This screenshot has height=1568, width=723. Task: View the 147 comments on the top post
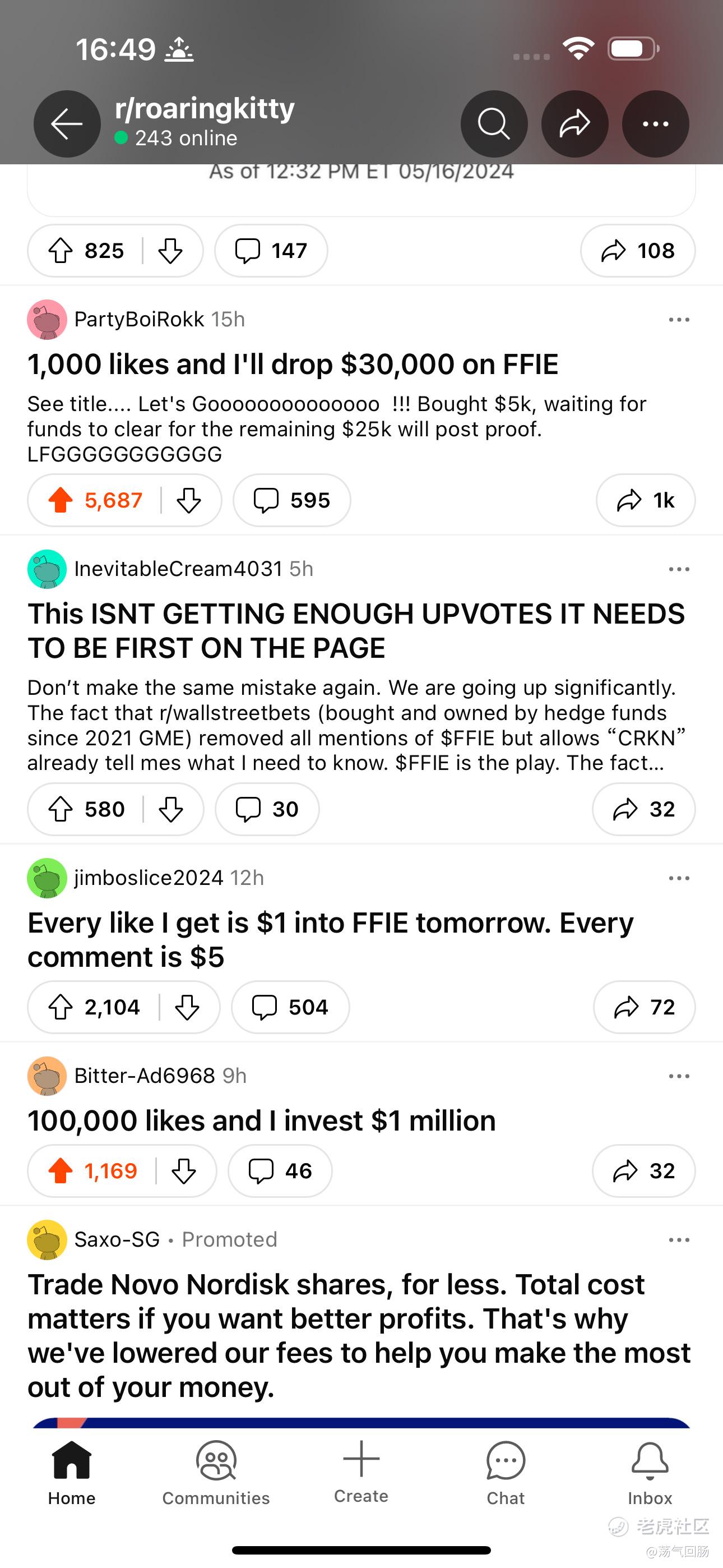click(271, 251)
